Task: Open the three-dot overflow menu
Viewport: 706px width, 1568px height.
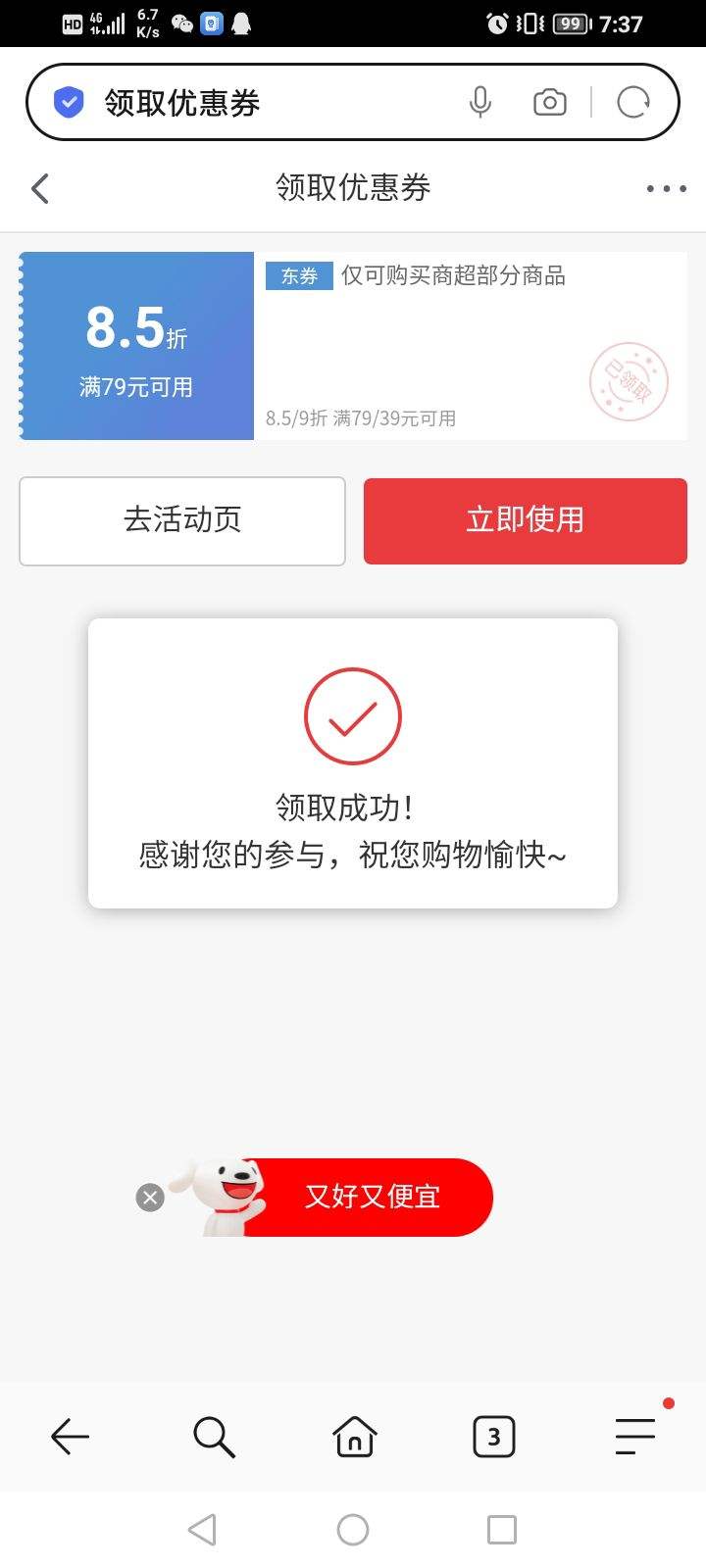Action: coord(666,188)
